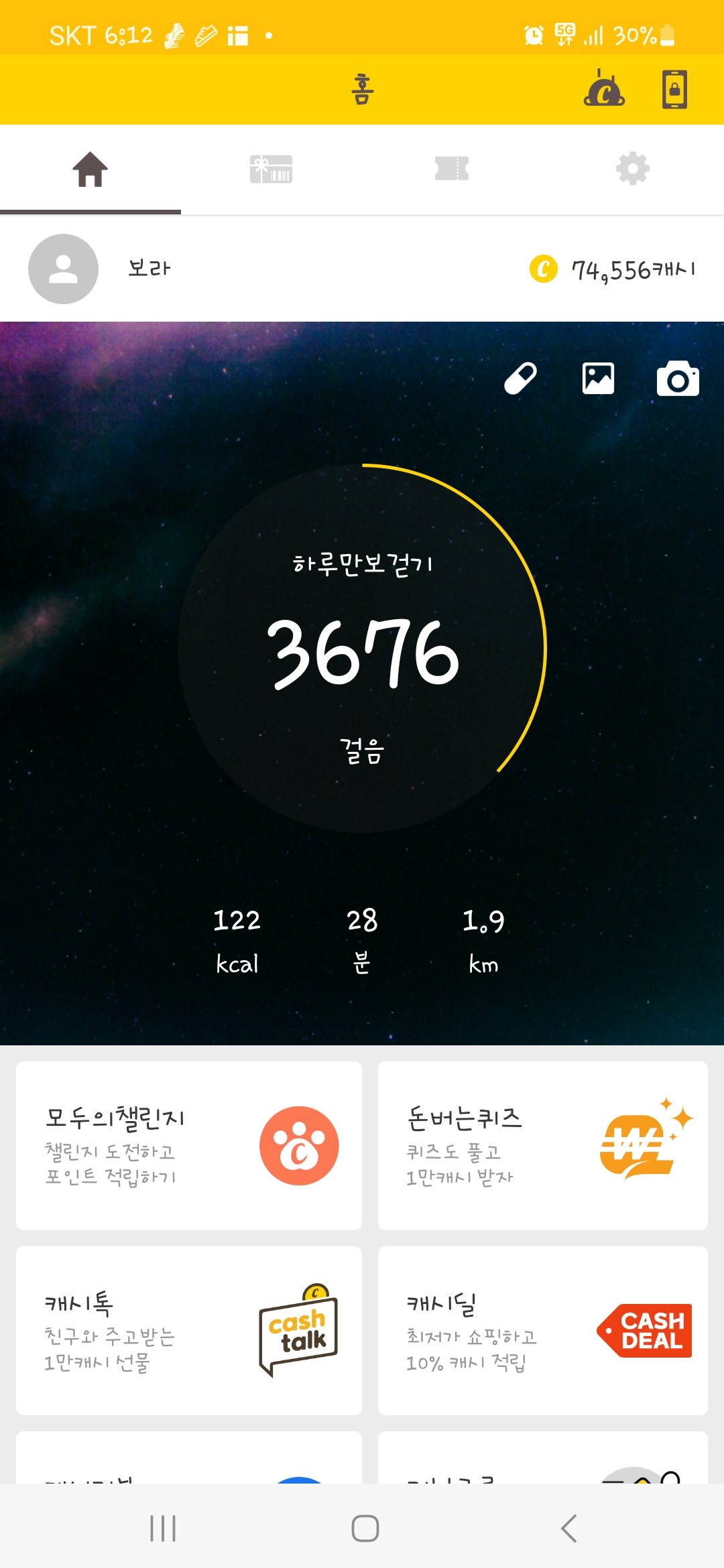This screenshot has width=724, height=1568.
Task: Tap the pill icon on step background
Action: tap(520, 379)
